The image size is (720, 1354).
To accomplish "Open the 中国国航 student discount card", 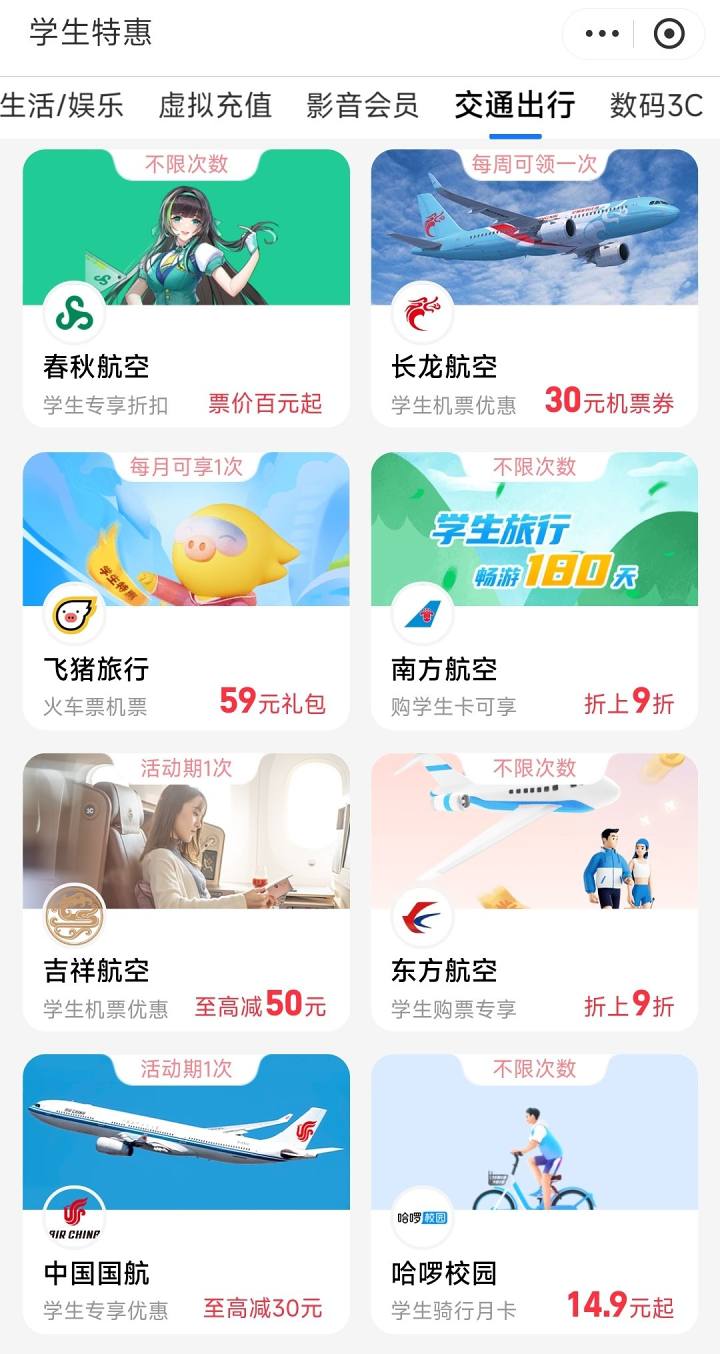I will pos(186,1193).
